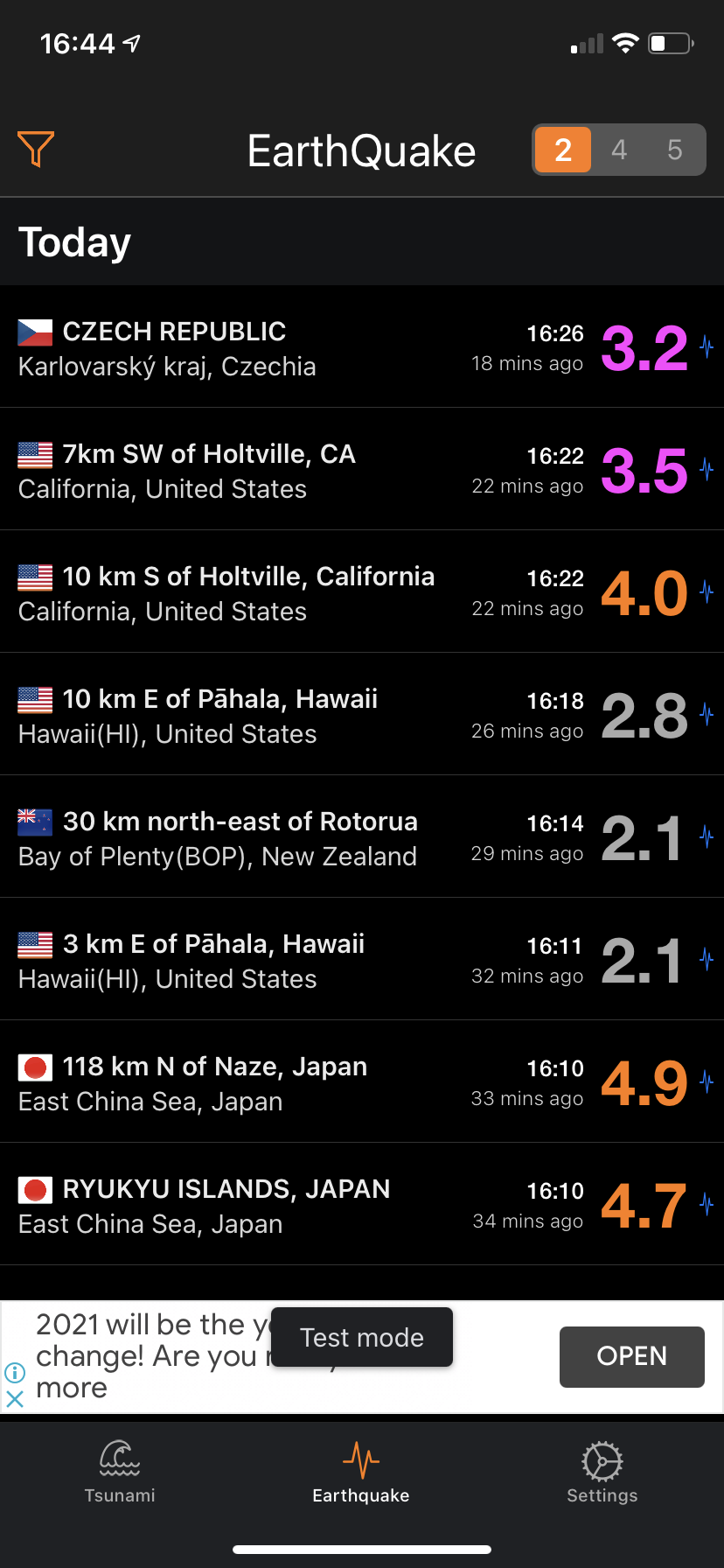Screen dimensions: 724x1568
Task: Open the Ryukyu Islands 4.7 earthquake
Action: coord(362,1204)
